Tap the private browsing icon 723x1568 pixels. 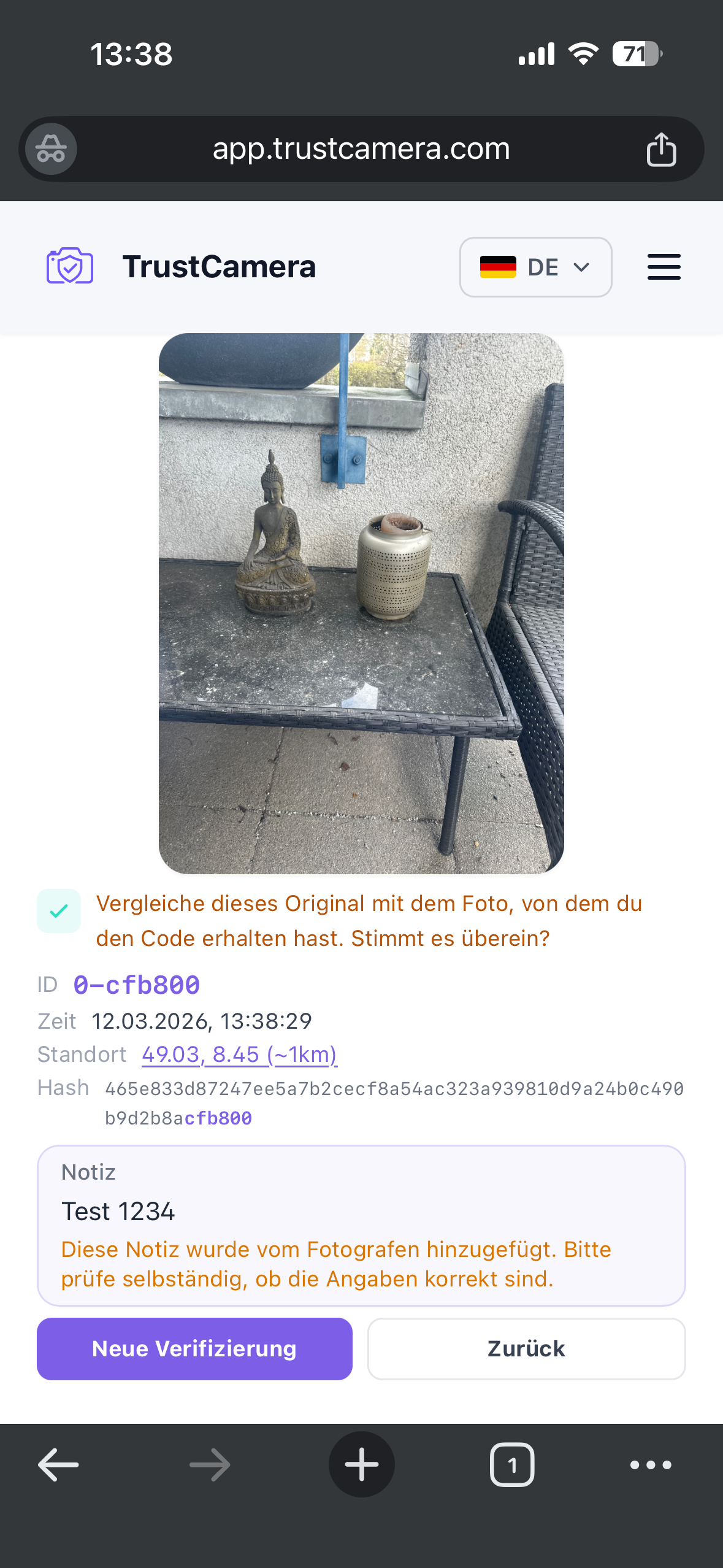point(51,149)
